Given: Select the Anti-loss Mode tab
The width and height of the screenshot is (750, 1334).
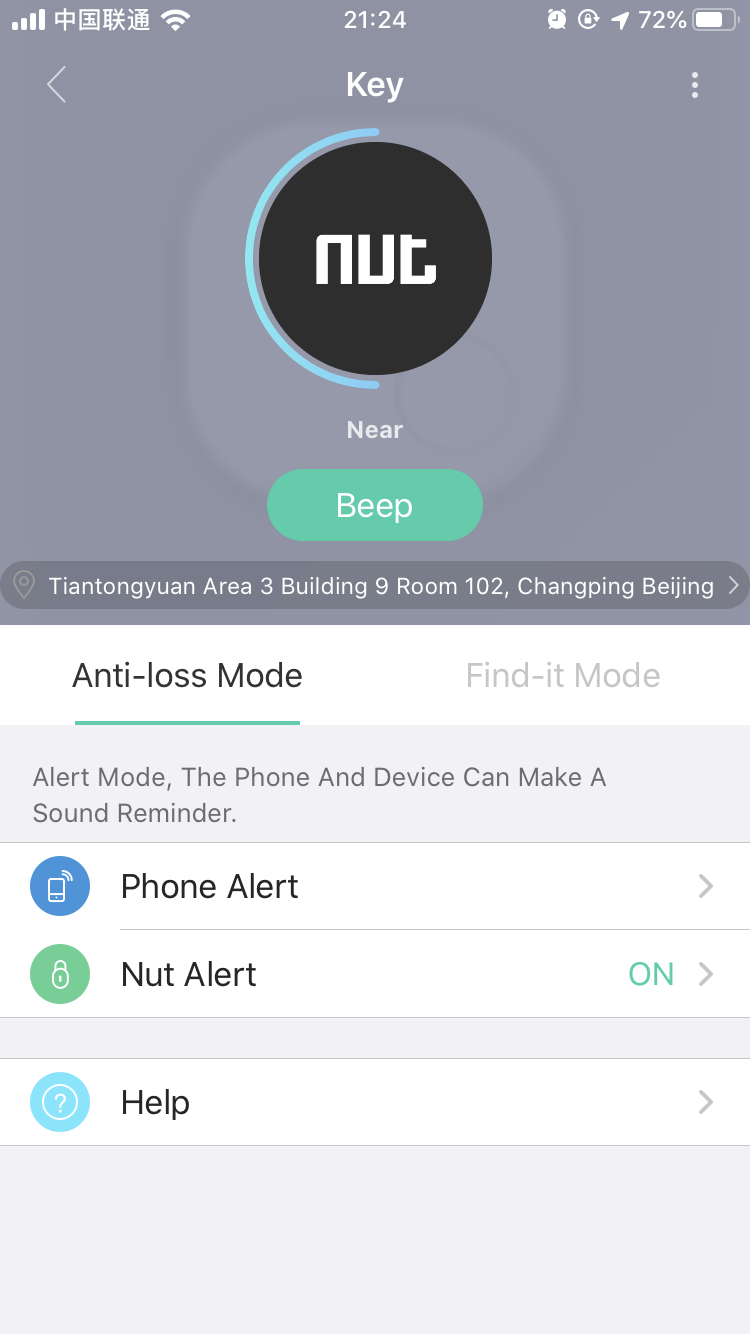Looking at the screenshot, I should (187, 676).
